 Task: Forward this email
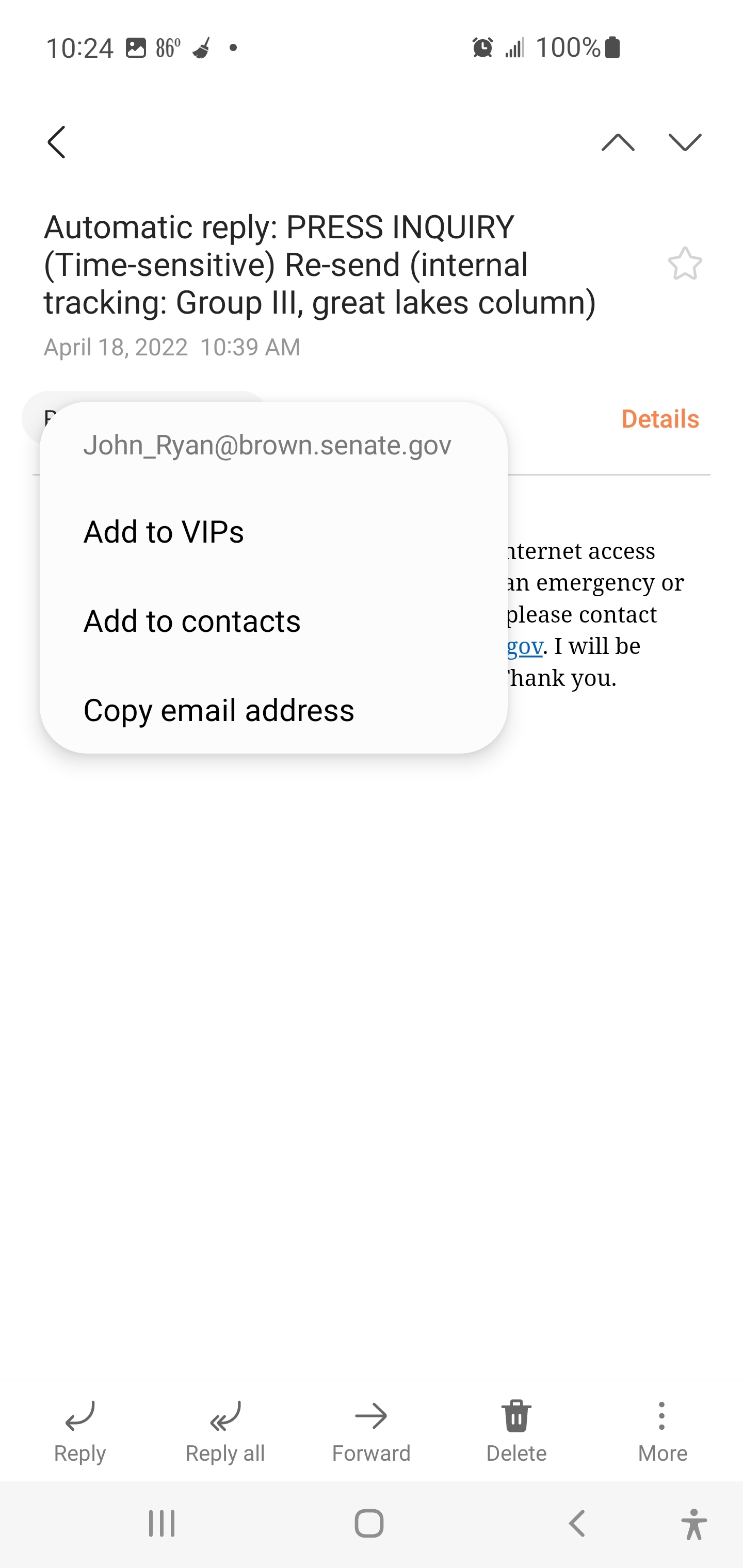point(371,1430)
